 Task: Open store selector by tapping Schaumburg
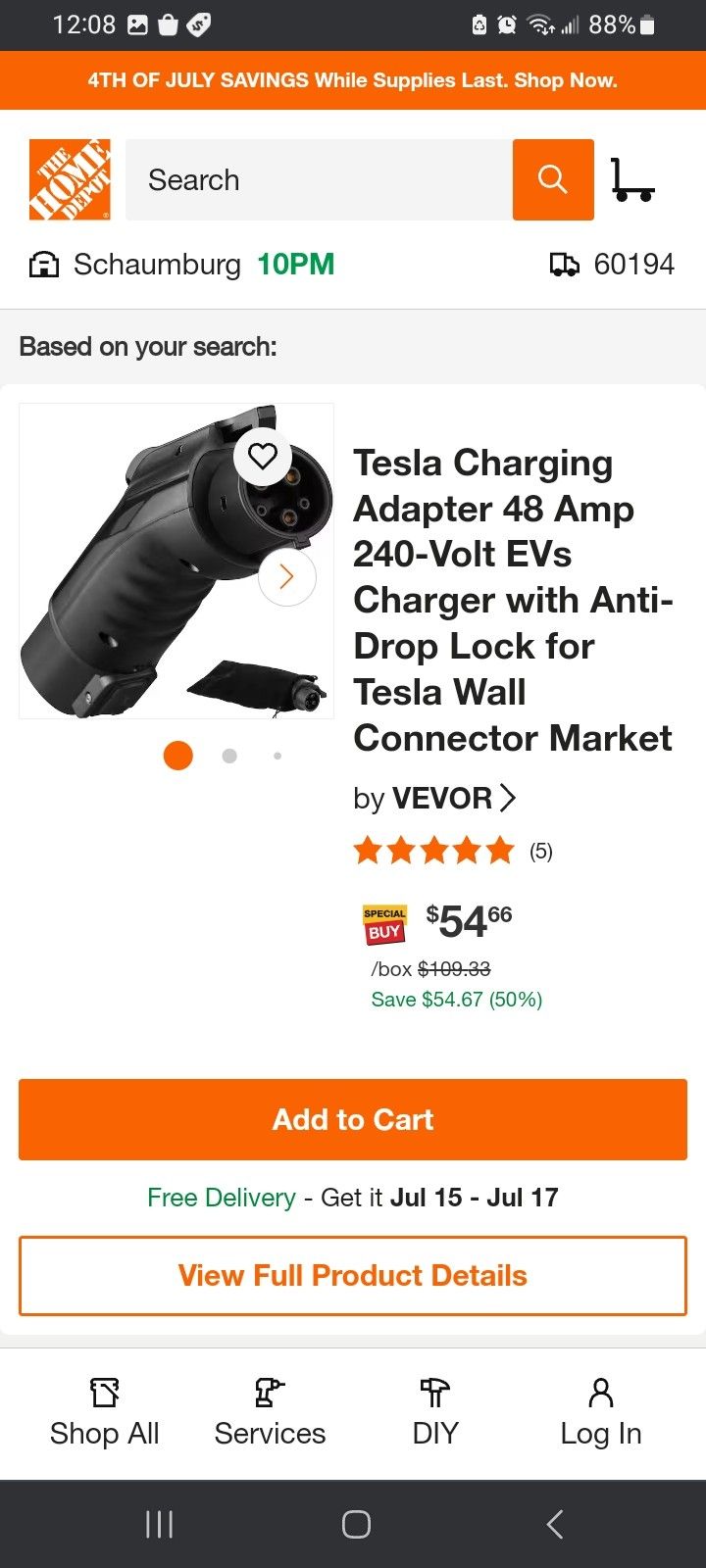157,264
